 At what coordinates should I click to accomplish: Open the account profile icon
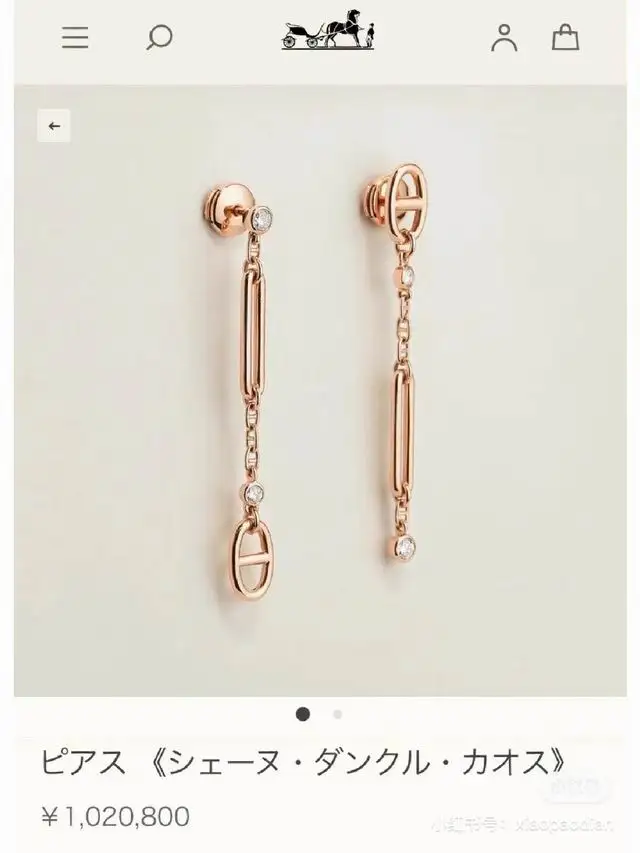504,38
